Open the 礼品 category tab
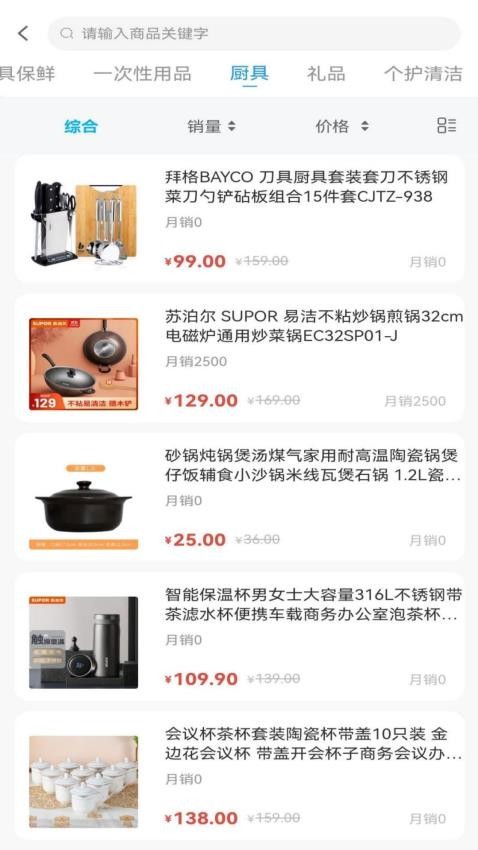 [326, 74]
